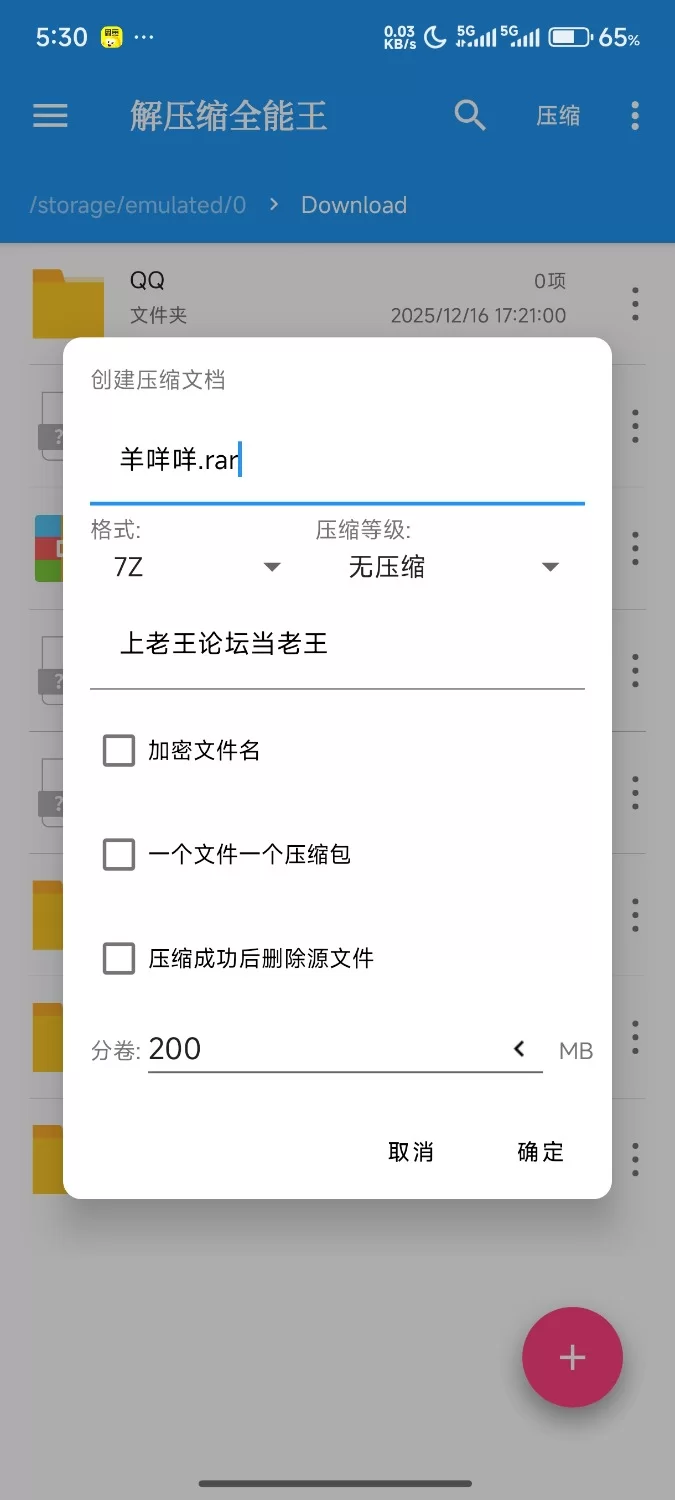Check the 一个文件一个压缩包 checkbox
The width and height of the screenshot is (675, 1500).
[119, 854]
